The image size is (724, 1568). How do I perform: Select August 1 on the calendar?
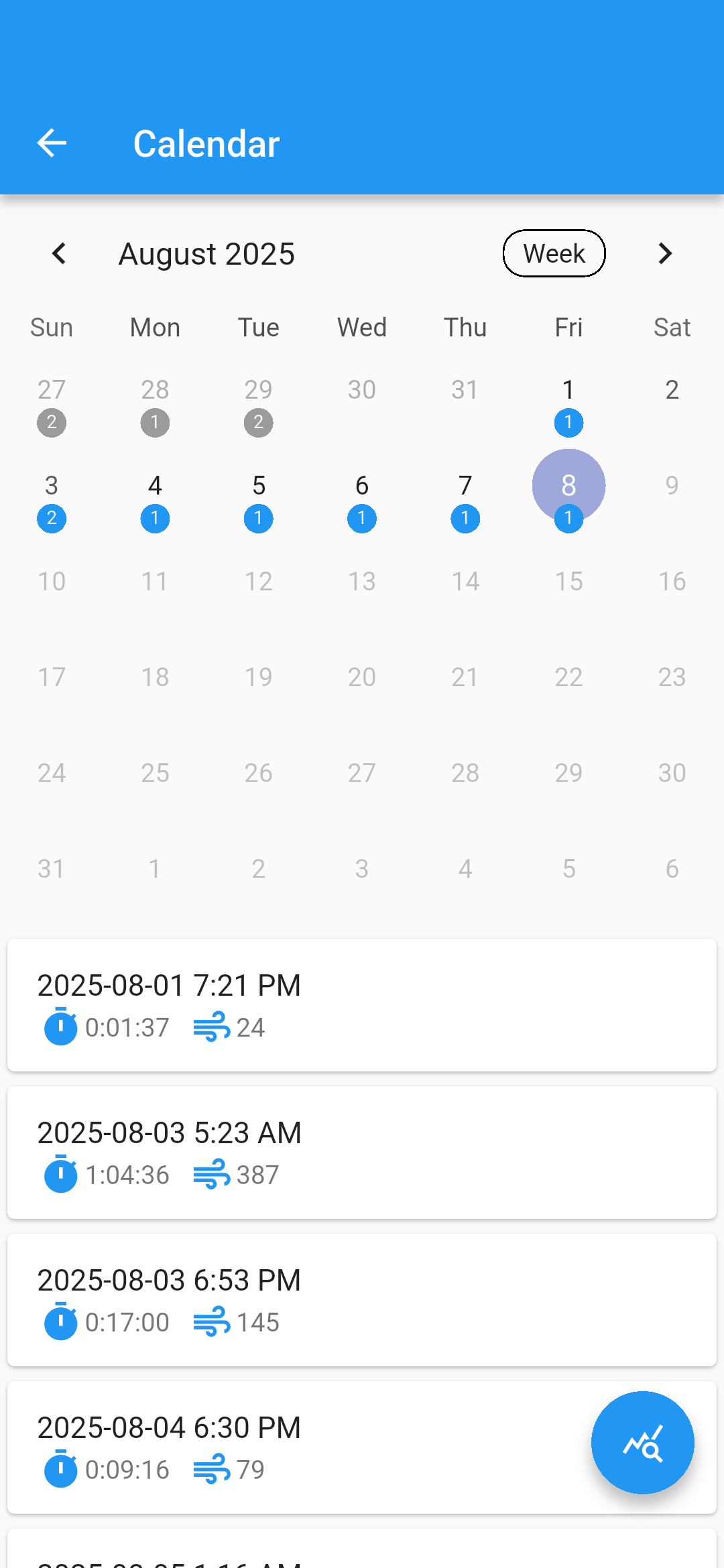pos(568,402)
